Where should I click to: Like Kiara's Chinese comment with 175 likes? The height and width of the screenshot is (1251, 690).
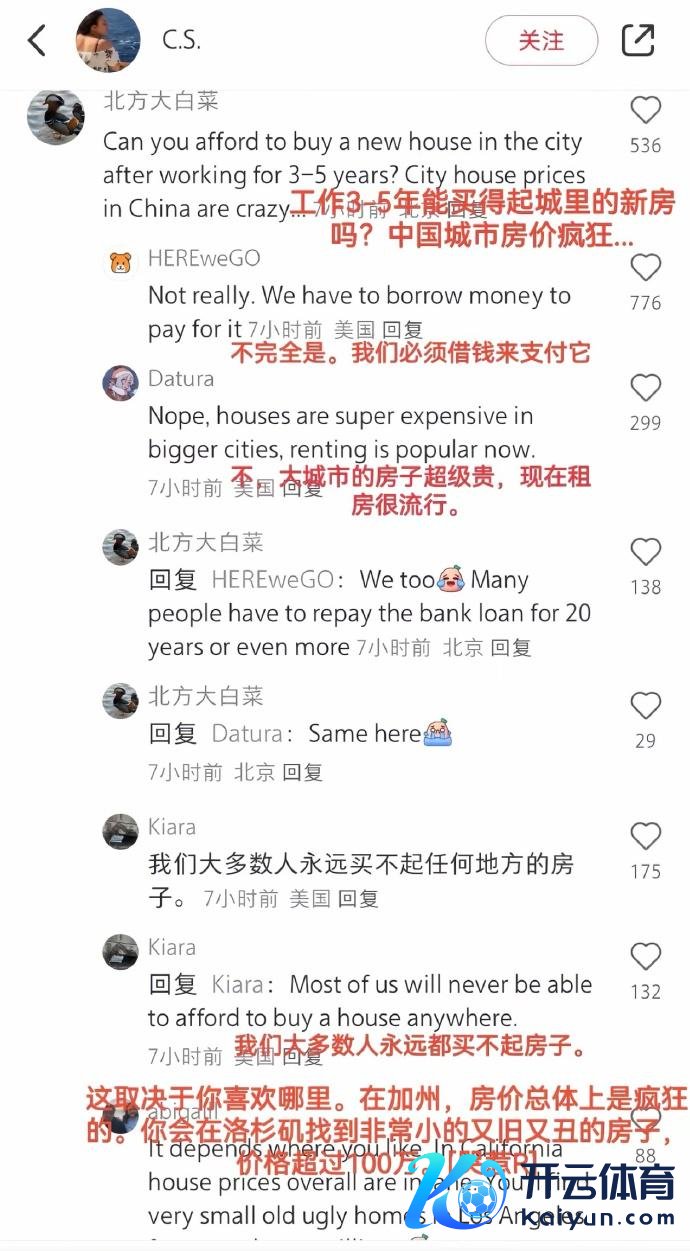[646, 837]
